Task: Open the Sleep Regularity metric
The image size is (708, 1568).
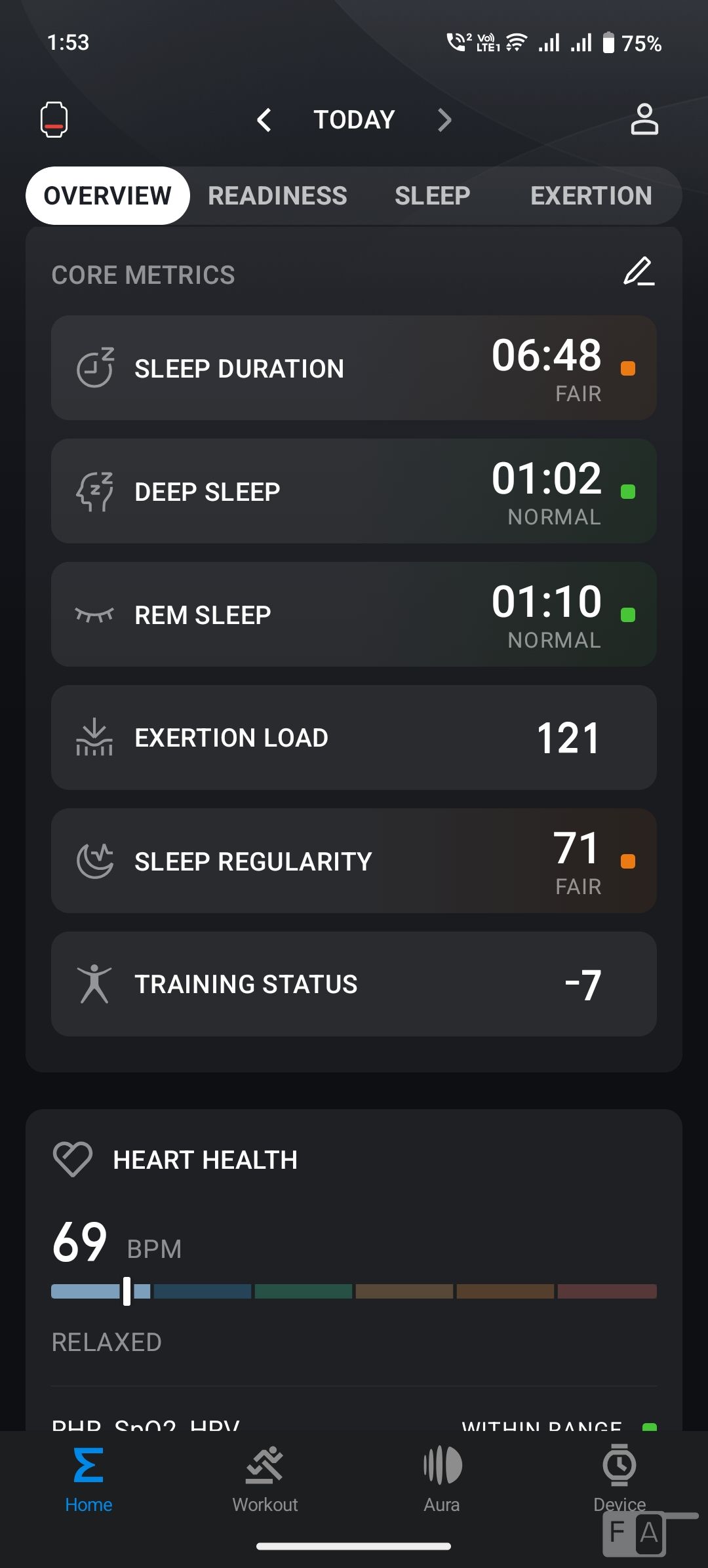Action: 354,861
